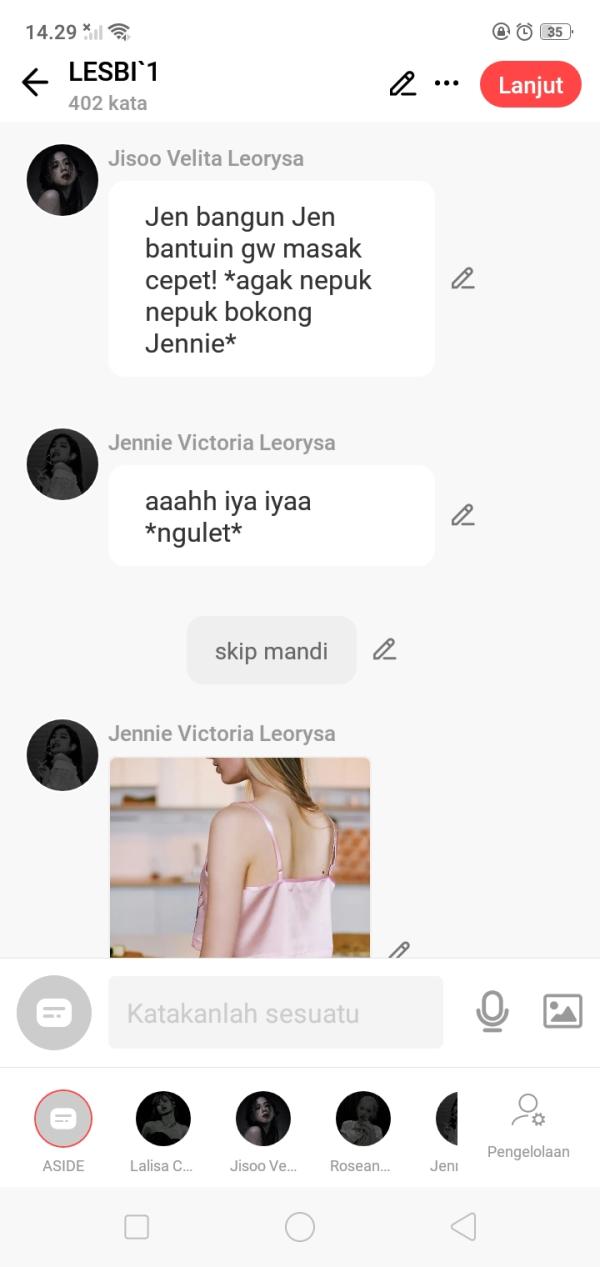
Task: Choose Jisoo Ve... as the speaking character
Action: [263, 1119]
